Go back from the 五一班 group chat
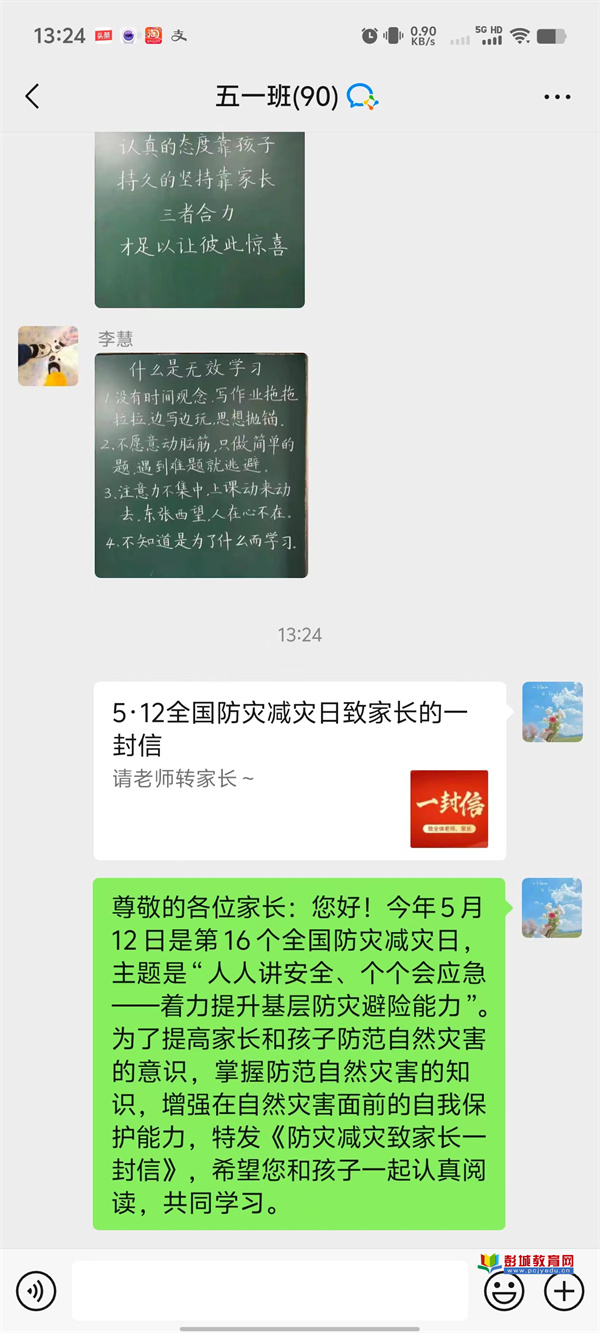Image resolution: width=600 pixels, height=1333 pixels. (x=33, y=96)
